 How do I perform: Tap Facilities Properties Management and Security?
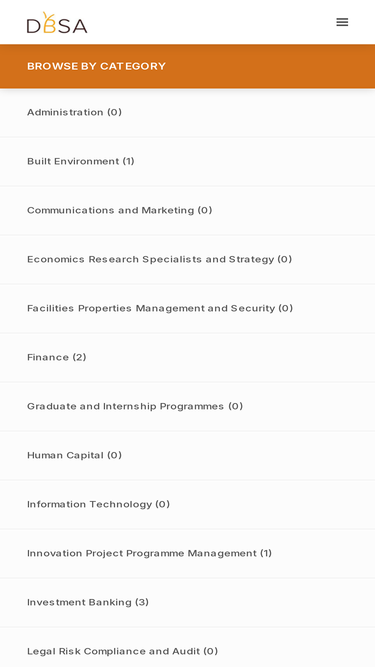pos(188,308)
